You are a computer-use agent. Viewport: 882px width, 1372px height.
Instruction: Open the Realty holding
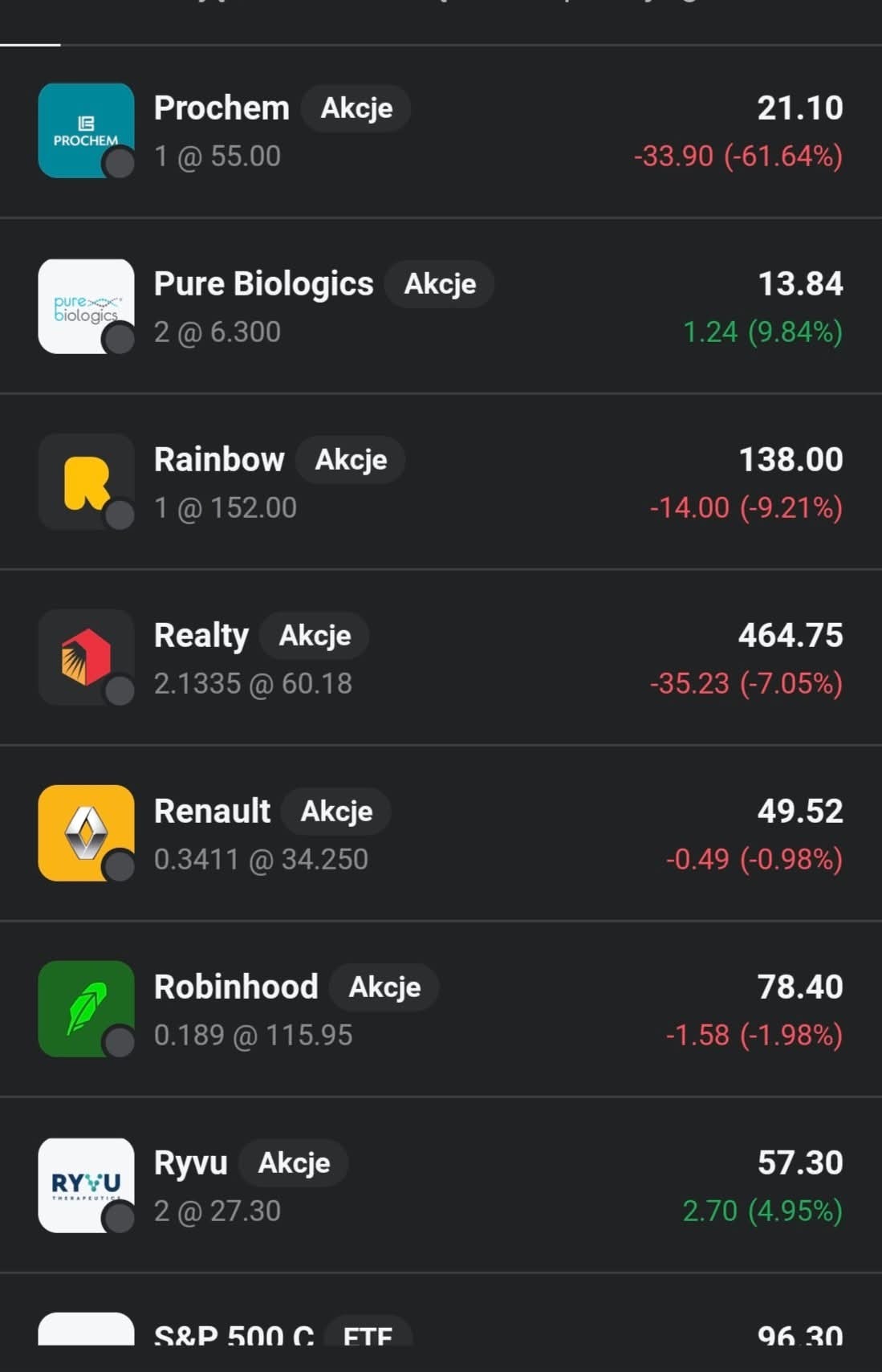(441, 658)
